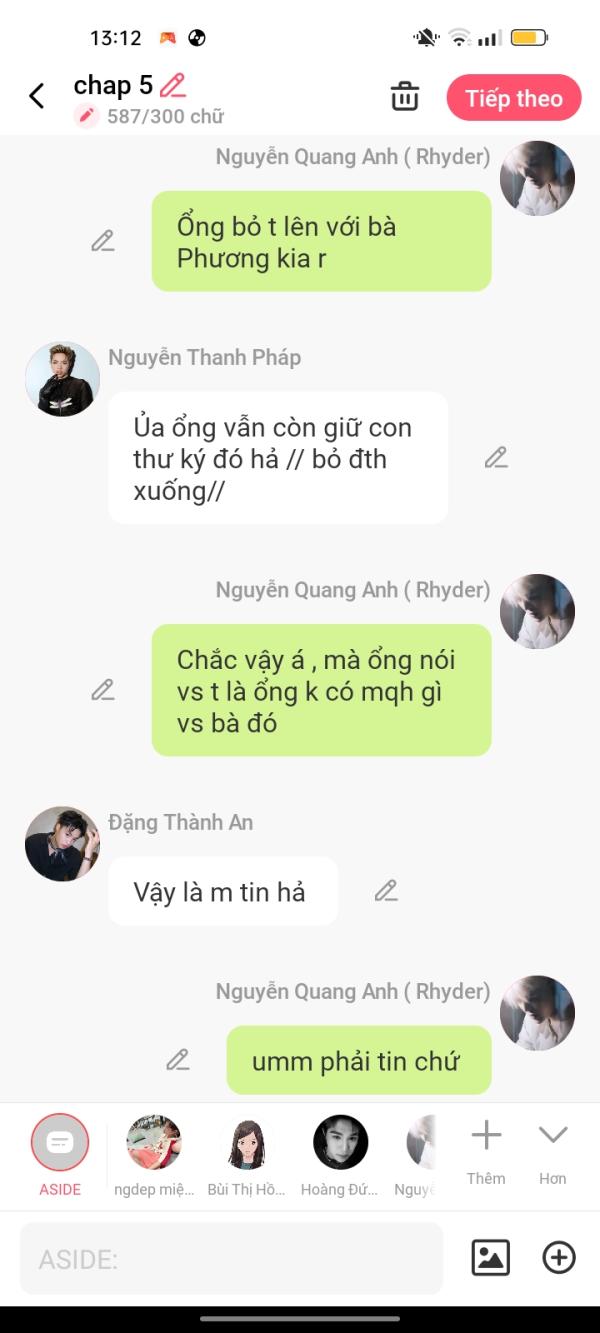600x1333 pixels.
Task: Rename the chap 5 title
Action: pos(173,85)
